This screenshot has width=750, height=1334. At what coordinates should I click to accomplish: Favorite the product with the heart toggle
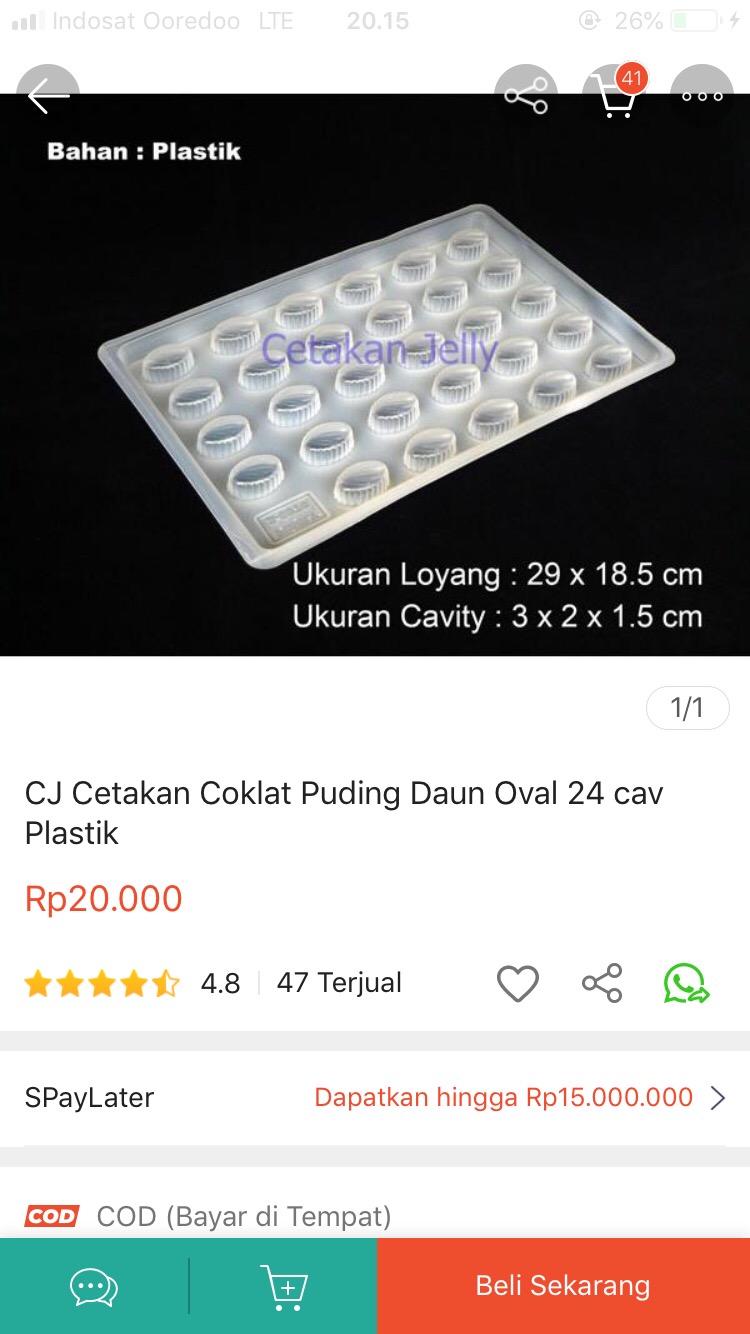coord(517,983)
